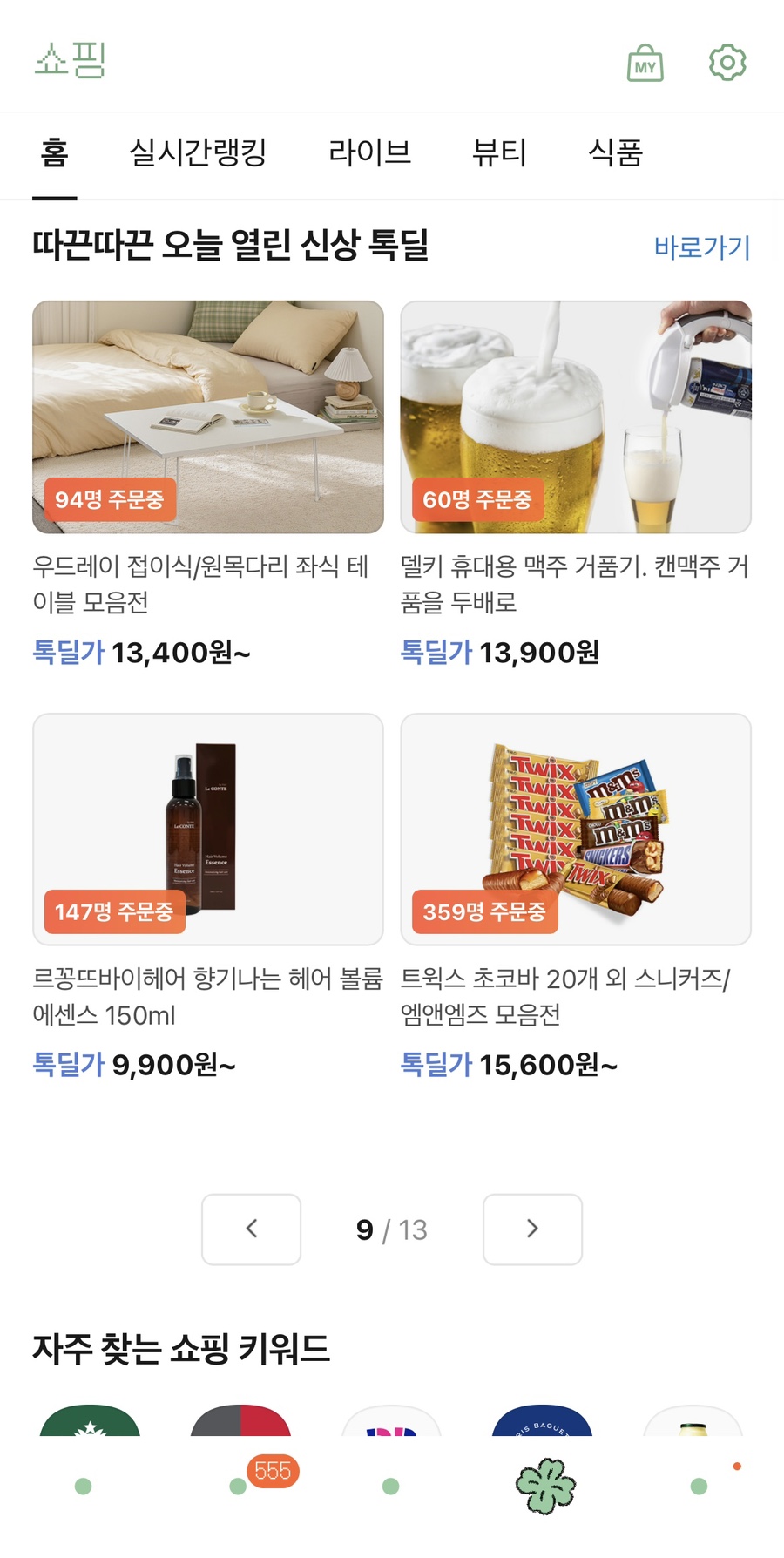Image resolution: width=784 pixels, height=1558 pixels.
Task: Switch to the 뷰티 tab
Action: tap(499, 152)
